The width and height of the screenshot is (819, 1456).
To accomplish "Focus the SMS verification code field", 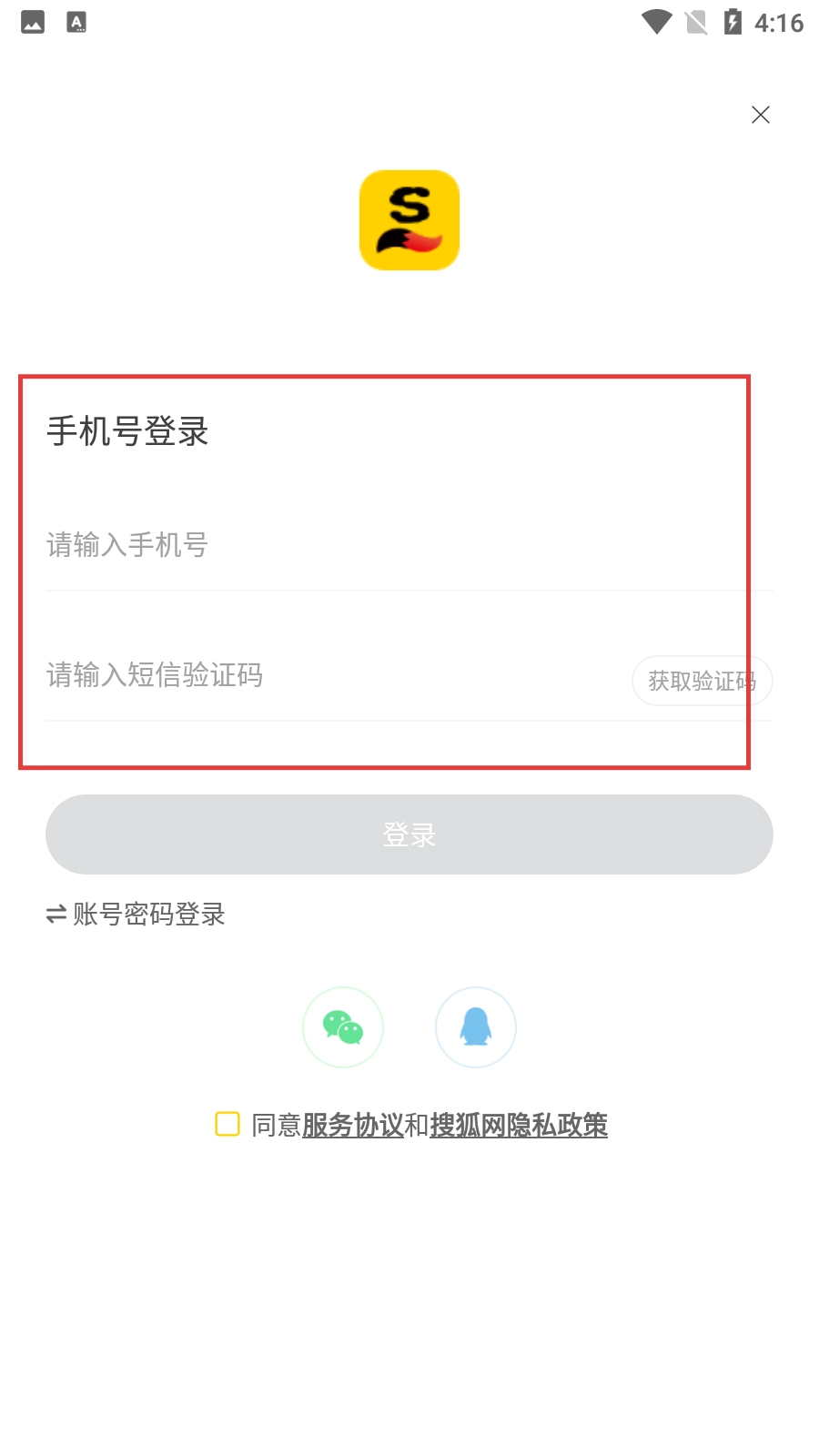I will [x=337, y=675].
